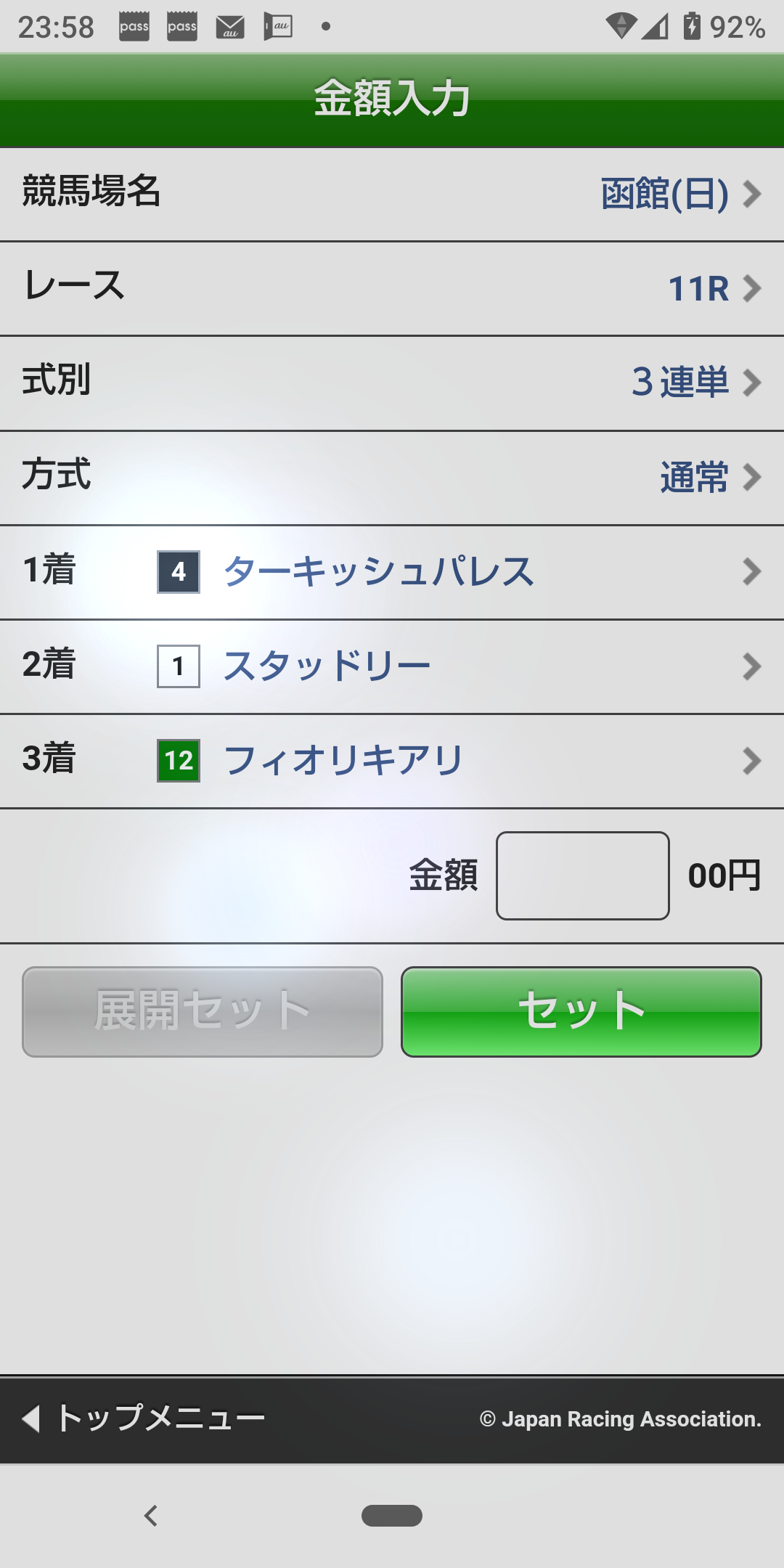Viewport: 784px width, 1568px height.
Task: Focus the 金額 amount input field
Action: click(x=582, y=875)
